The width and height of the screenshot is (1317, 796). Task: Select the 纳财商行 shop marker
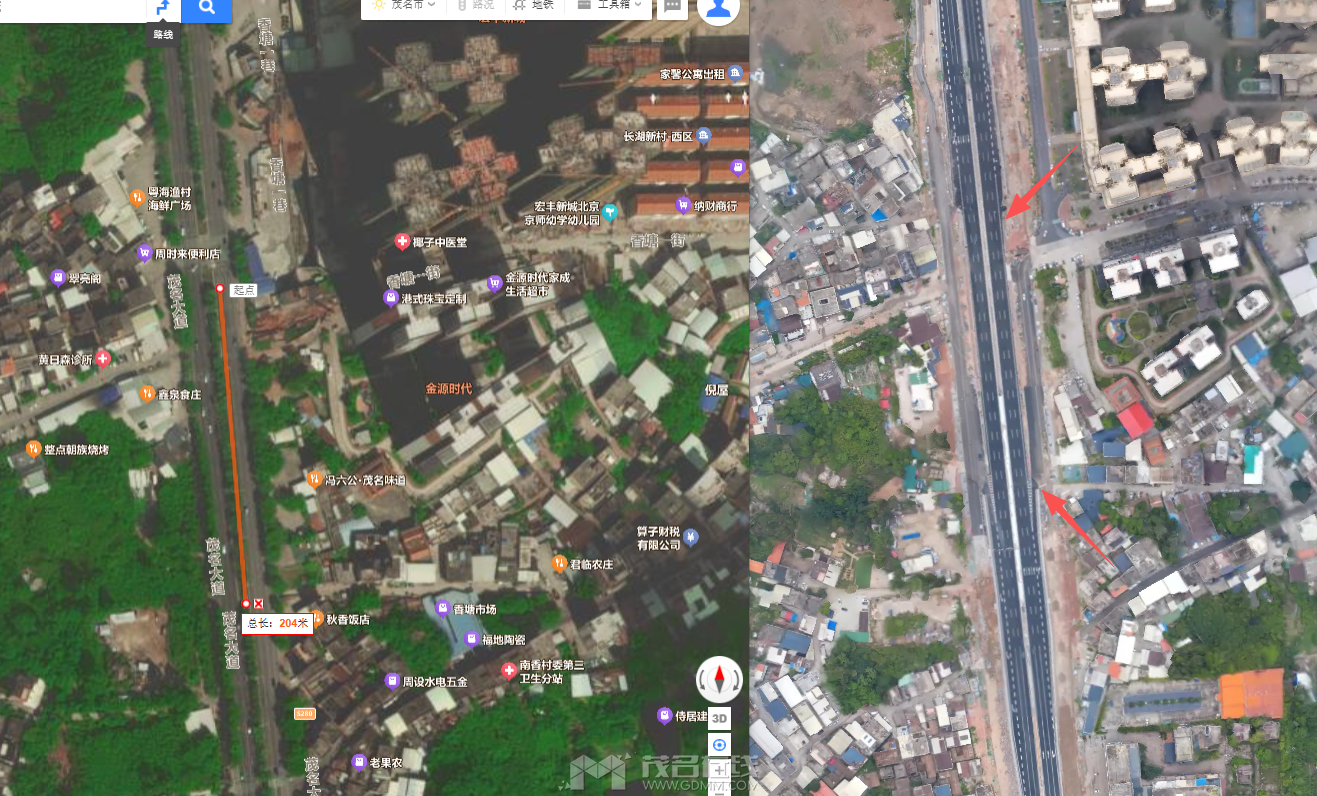pos(684,206)
